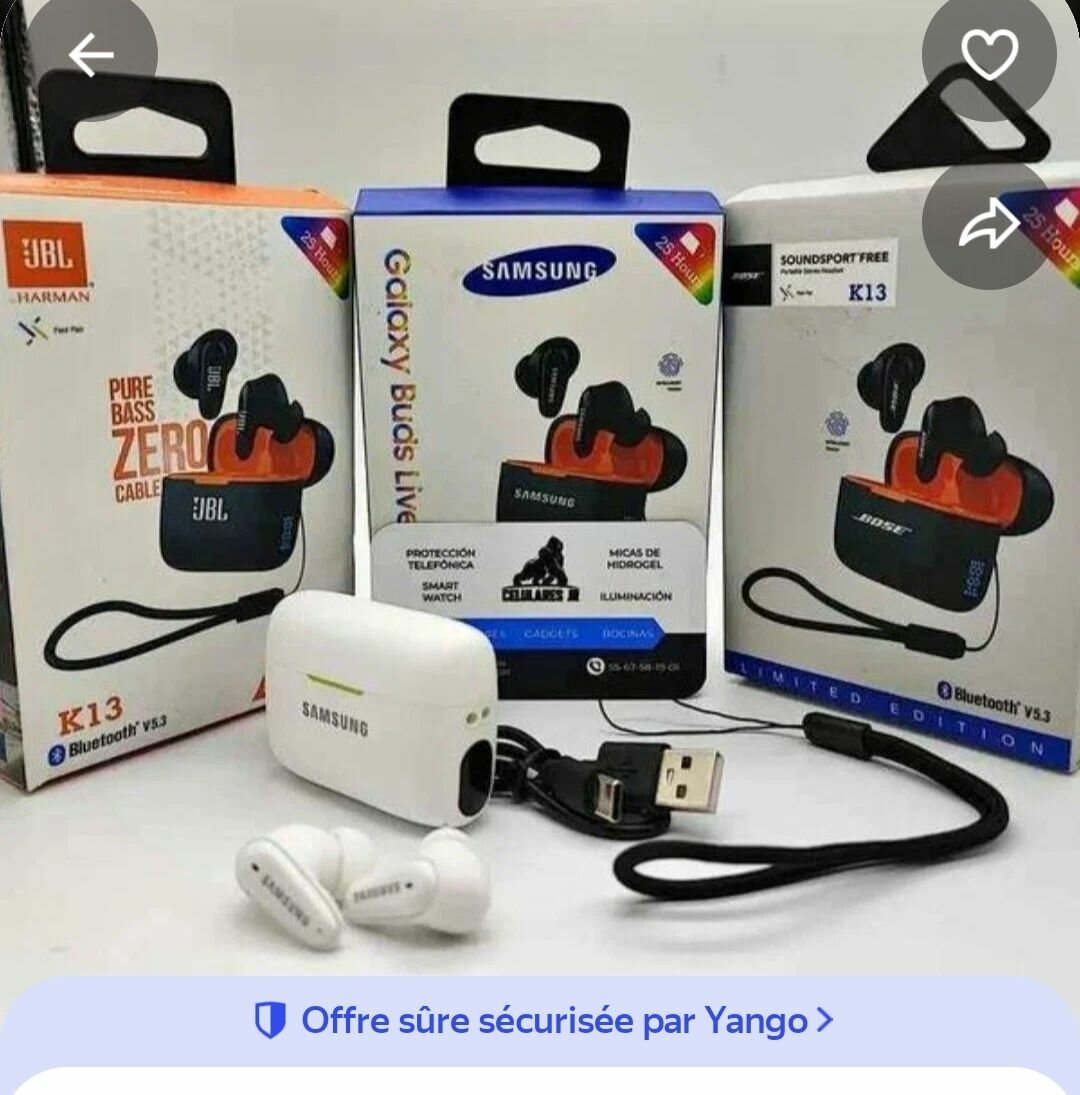Open the Yango secure offer details
This screenshot has height=1095, width=1080.
[543, 1021]
